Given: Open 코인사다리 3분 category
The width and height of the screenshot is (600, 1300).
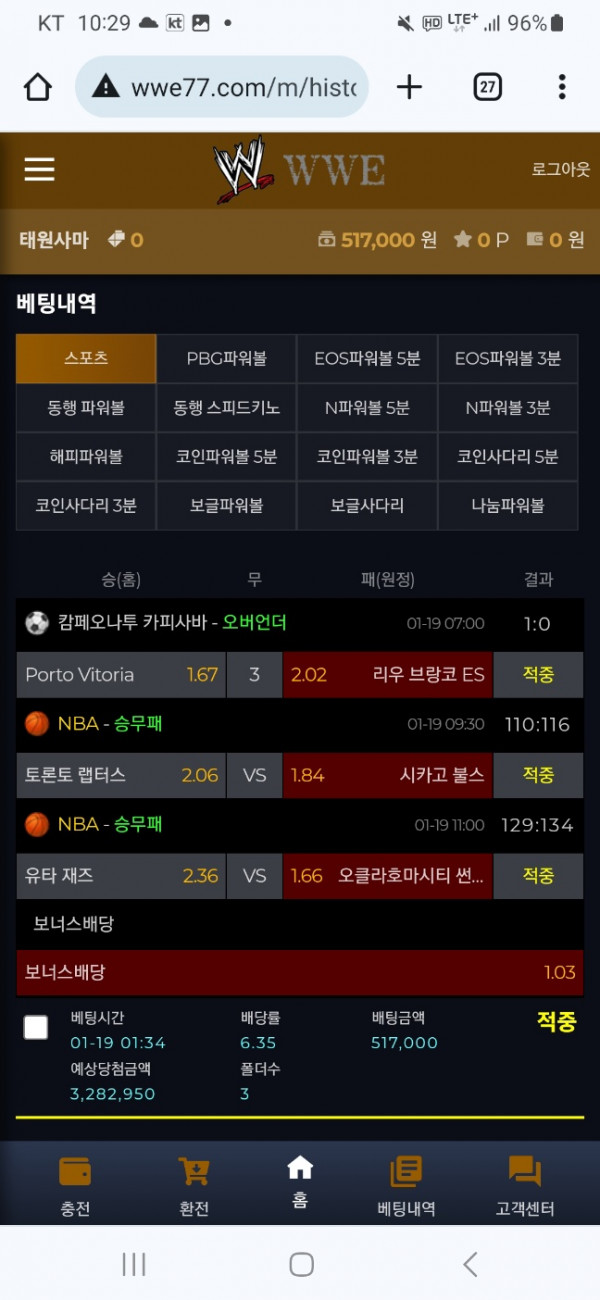Looking at the screenshot, I should coord(86,506).
